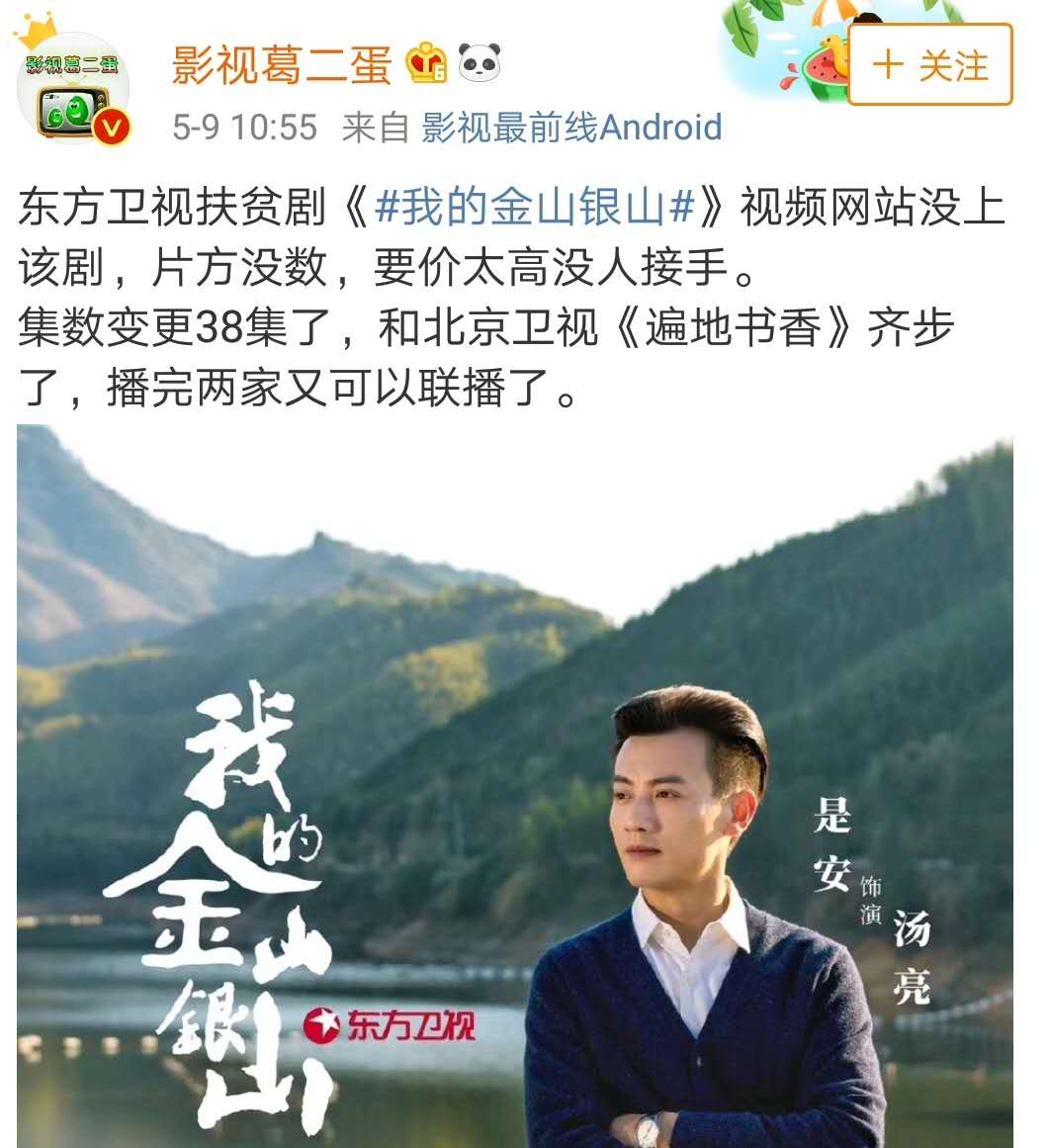Click the watermelon summer decoration graphic
This screenshot has width=1049, height=1148.
click(825, 67)
